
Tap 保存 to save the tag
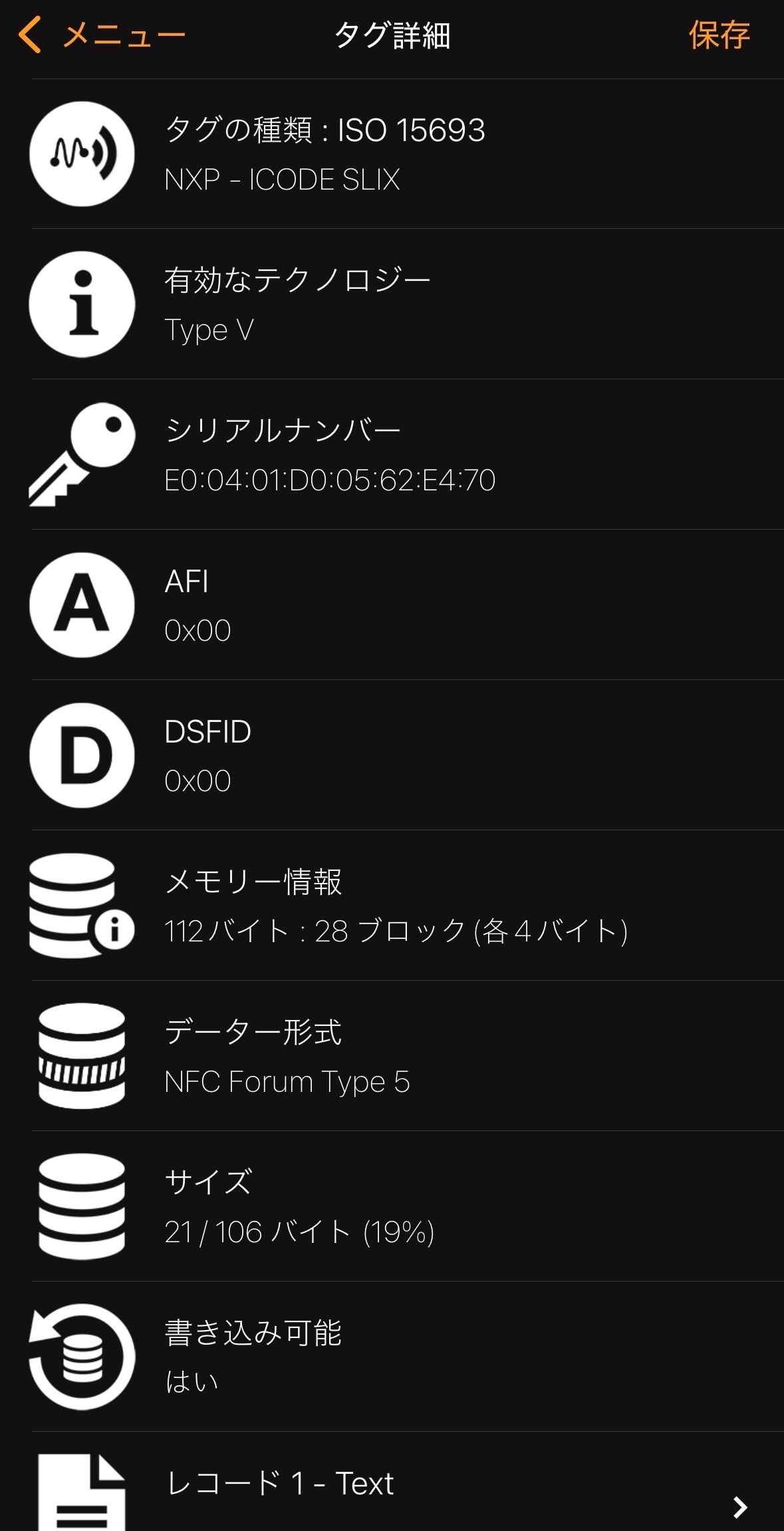click(719, 35)
